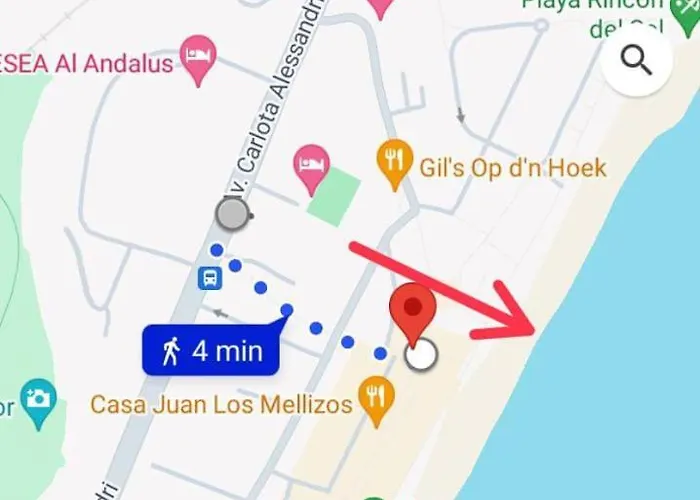700x500 pixels.
Task: Open the search magnifier button
Action: pyautogui.click(x=636, y=61)
